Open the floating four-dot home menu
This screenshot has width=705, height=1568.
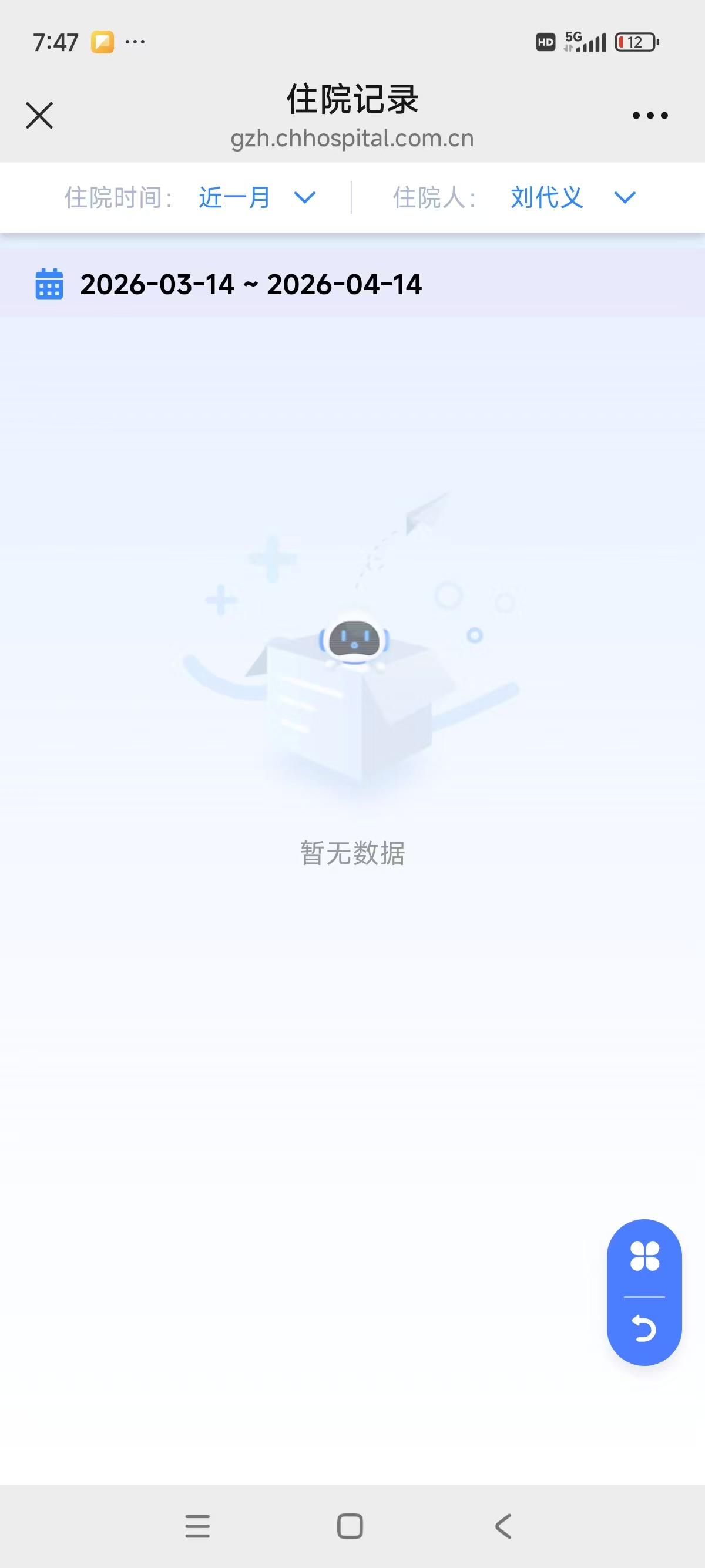tap(644, 1256)
